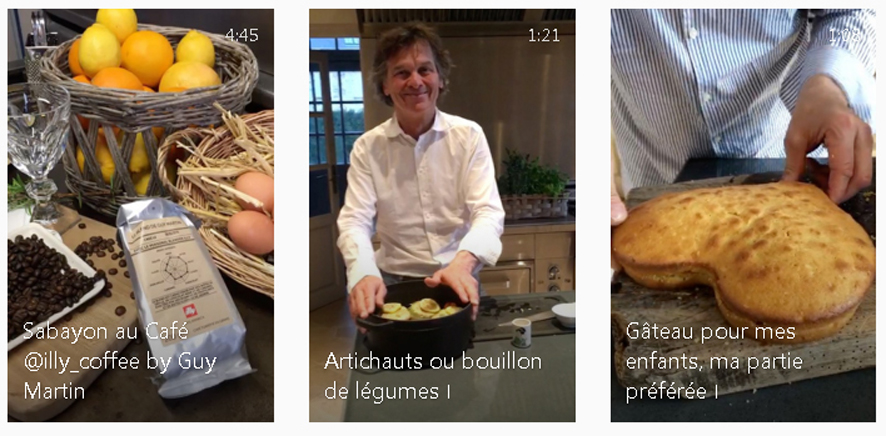This screenshot has width=886, height=436.
Task: Play the Artichauts ou bouillon de légumes video
Action: pos(442,215)
